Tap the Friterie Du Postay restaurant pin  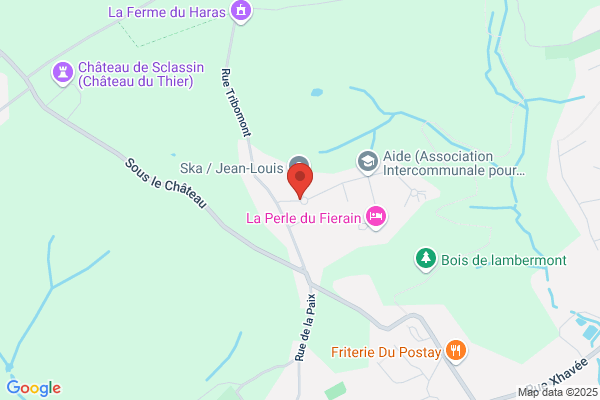tap(455, 352)
